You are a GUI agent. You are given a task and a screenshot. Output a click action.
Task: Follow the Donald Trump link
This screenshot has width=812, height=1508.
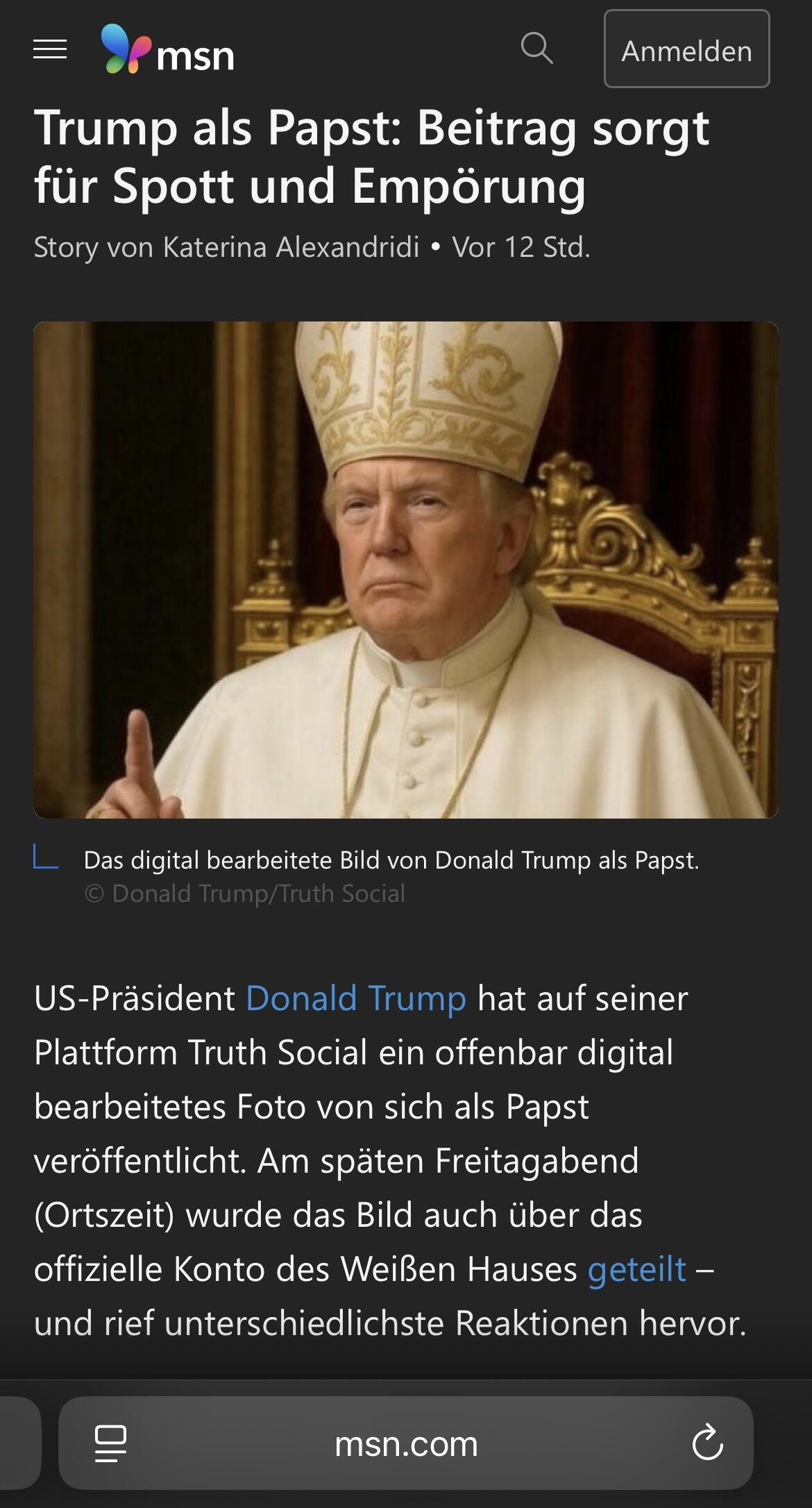356,998
